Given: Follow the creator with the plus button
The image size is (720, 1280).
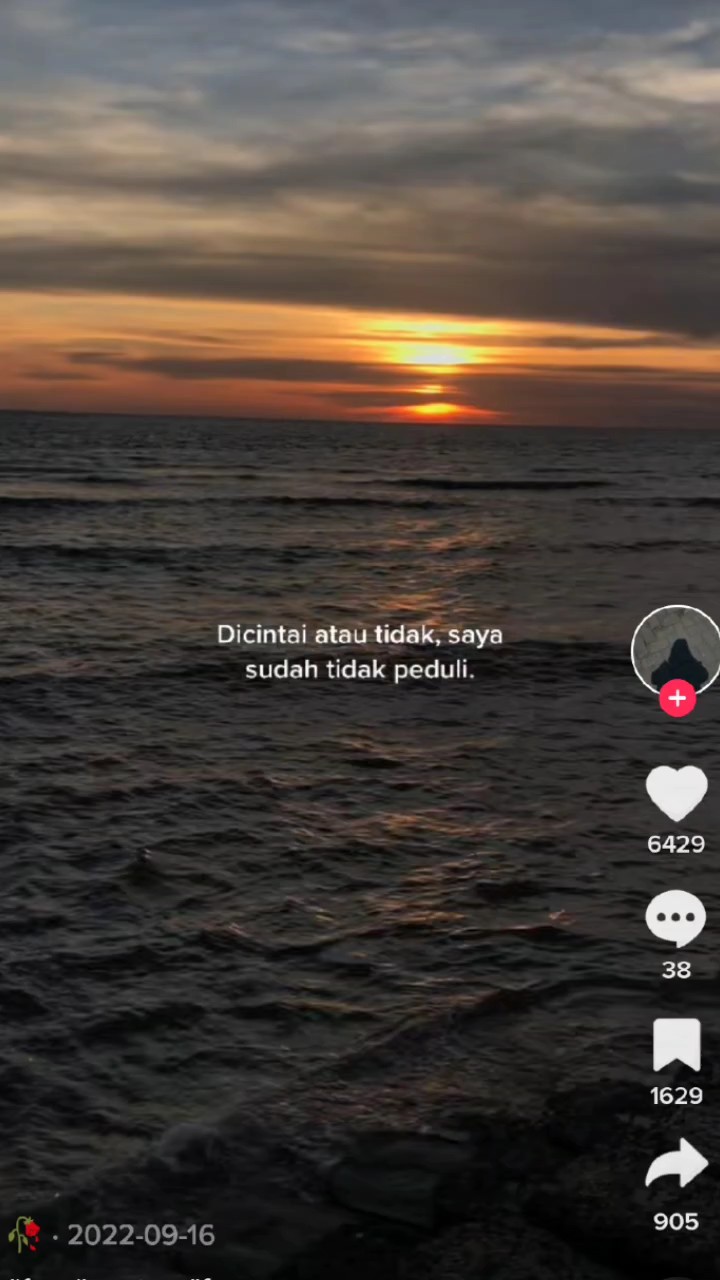Looking at the screenshot, I should click(677, 699).
